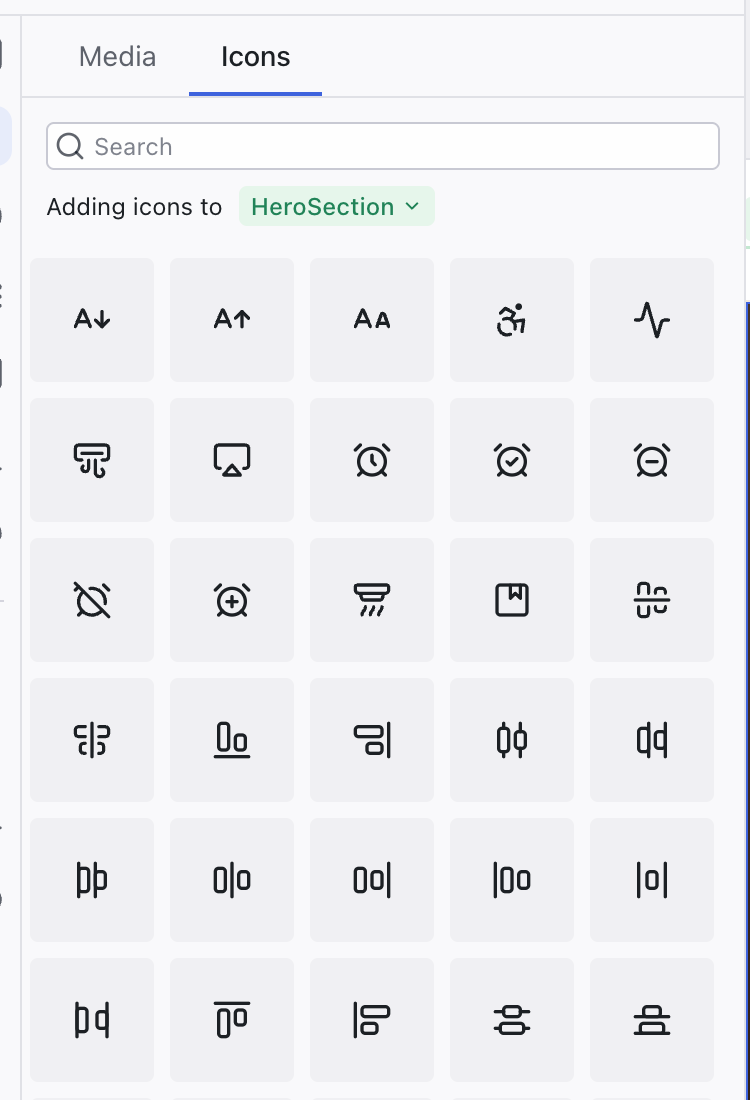
Task: Focus the icon search field
Action: click(382, 147)
